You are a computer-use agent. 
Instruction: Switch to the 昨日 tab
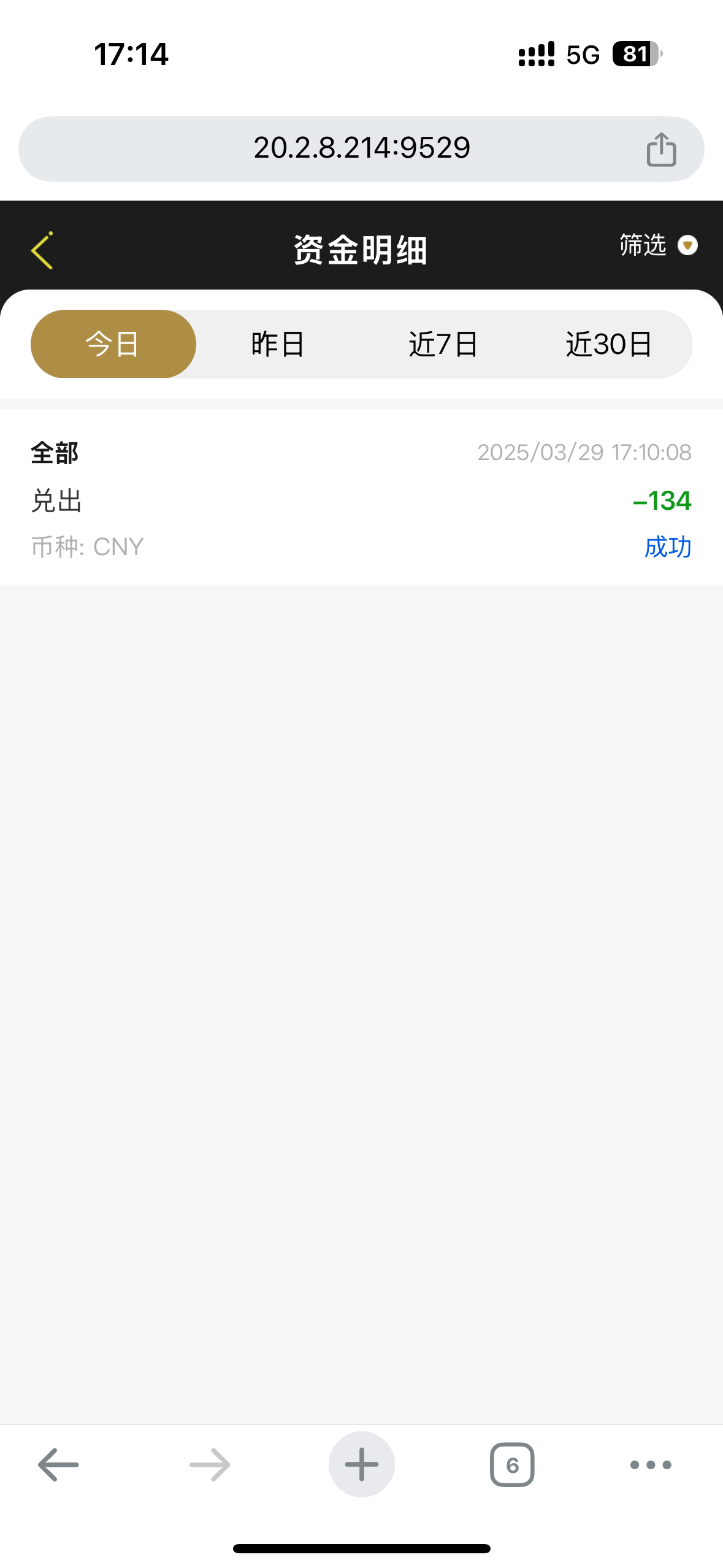[278, 344]
